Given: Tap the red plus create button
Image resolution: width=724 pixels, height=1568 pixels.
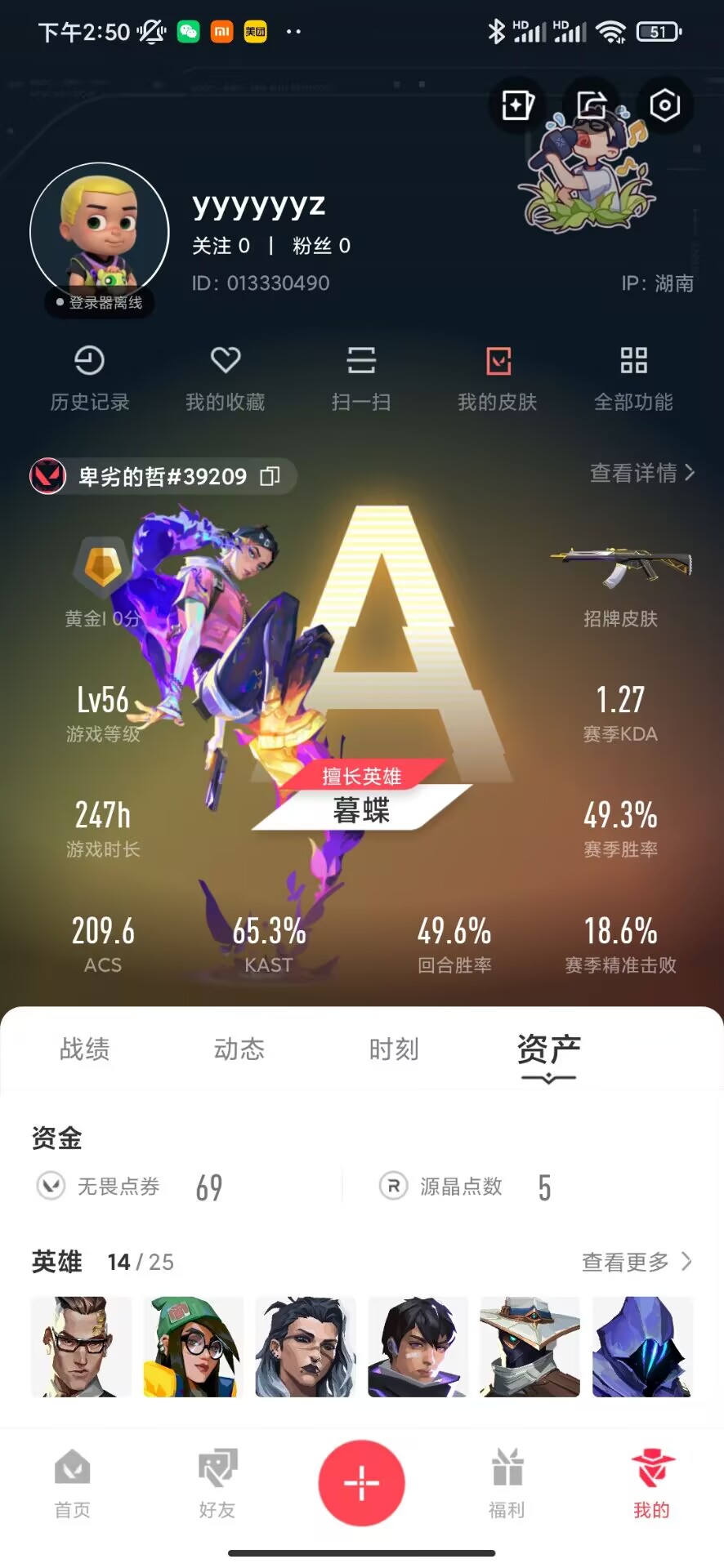Looking at the screenshot, I should (x=361, y=1482).
